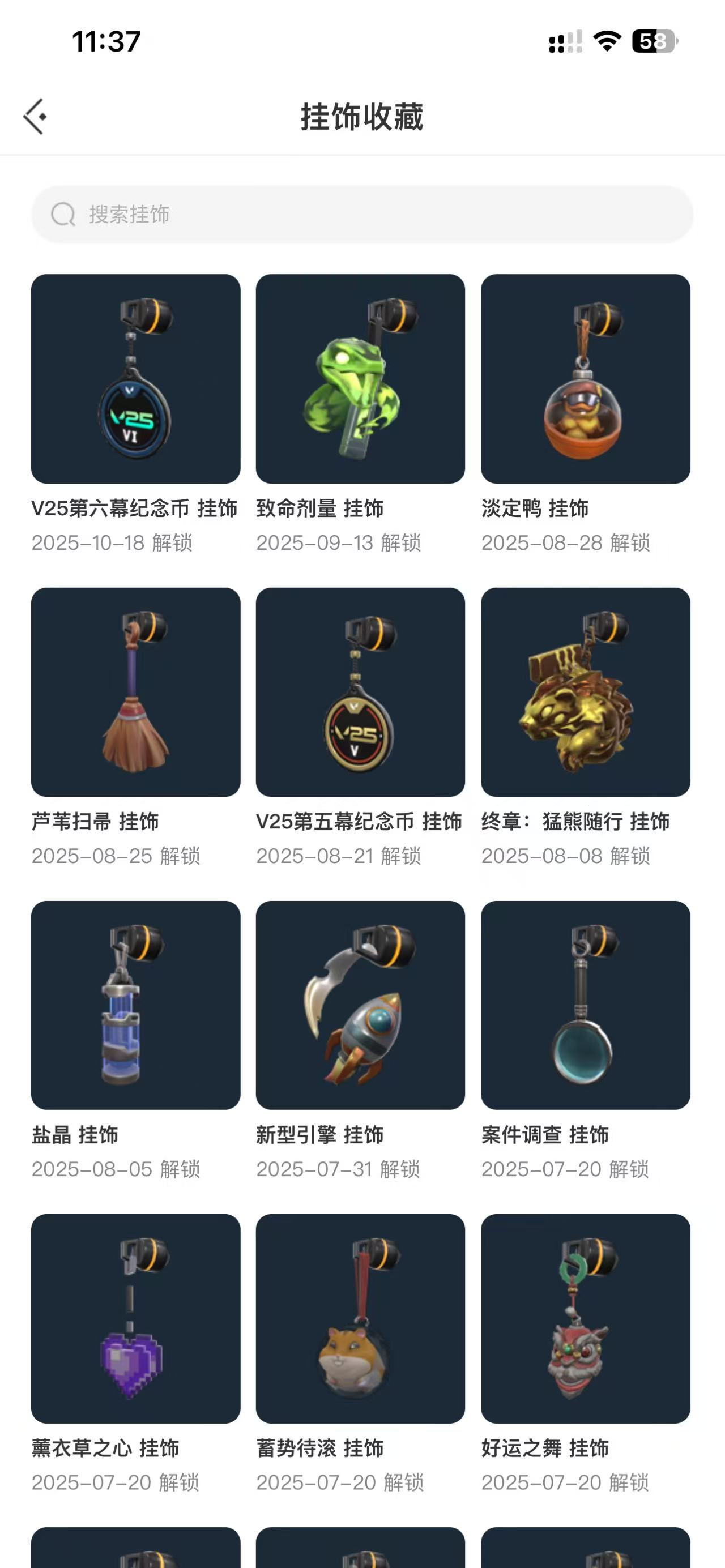Tap the 搜索挂饰 search input field
The width and height of the screenshot is (725, 1568).
362,214
